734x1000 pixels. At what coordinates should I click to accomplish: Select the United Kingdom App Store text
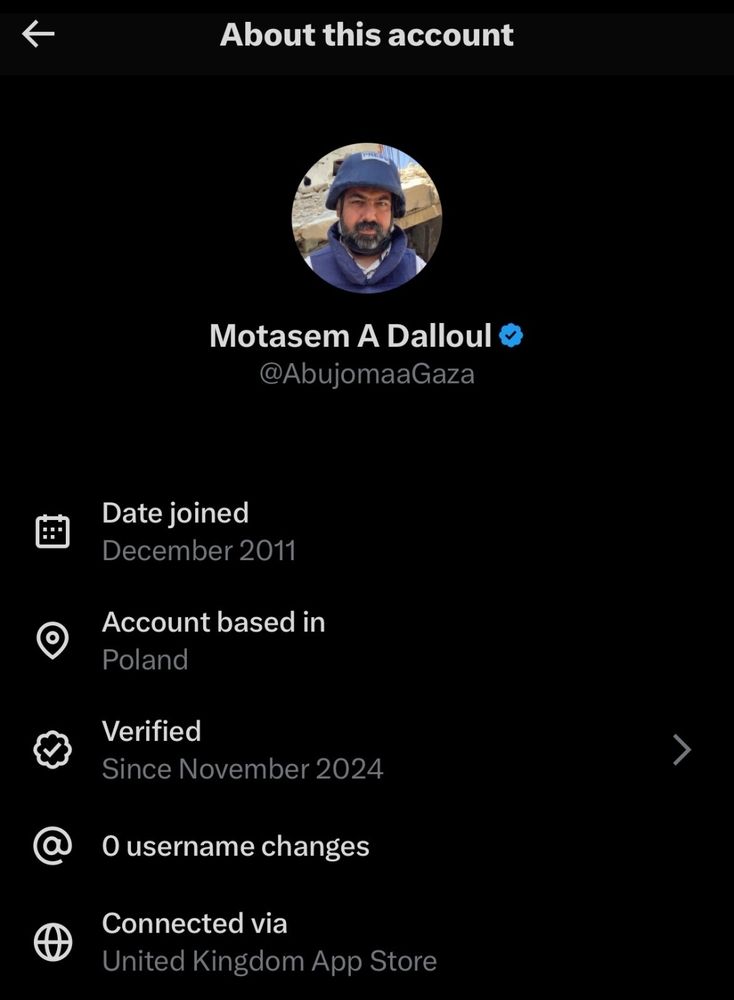click(266, 961)
